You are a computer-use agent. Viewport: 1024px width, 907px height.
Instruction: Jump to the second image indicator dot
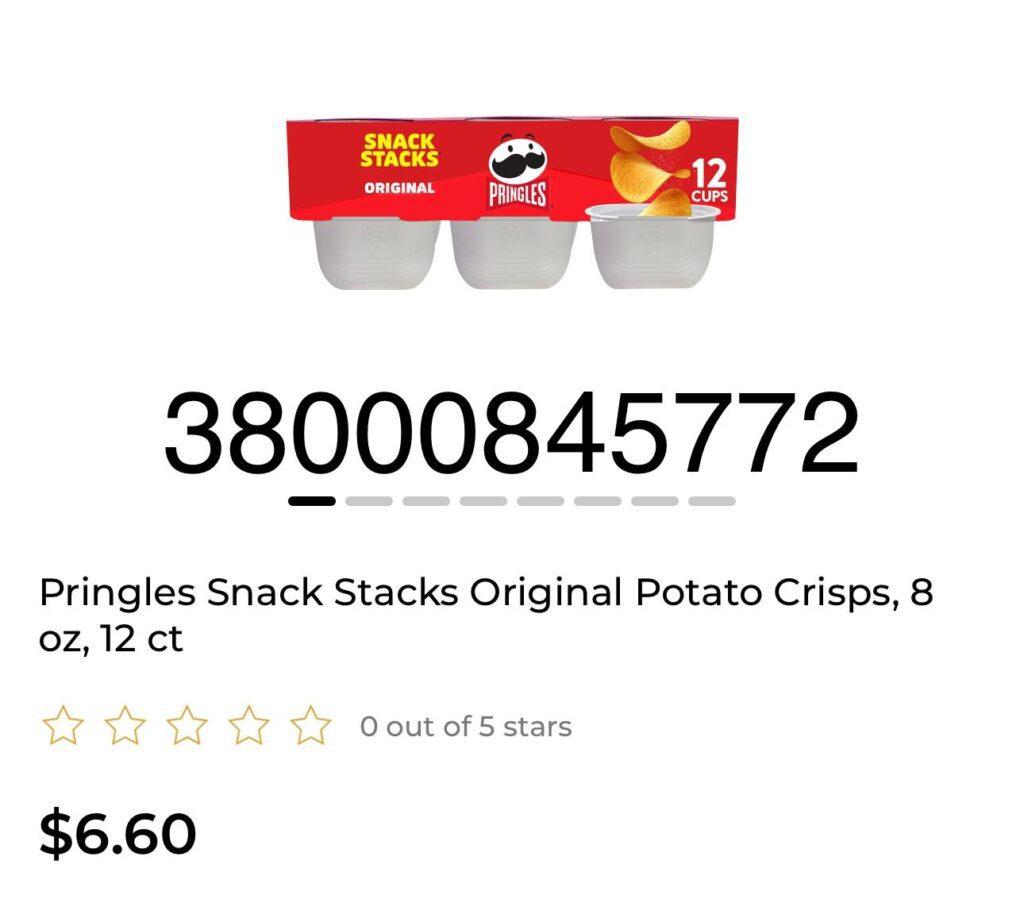[x=369, y=501]
